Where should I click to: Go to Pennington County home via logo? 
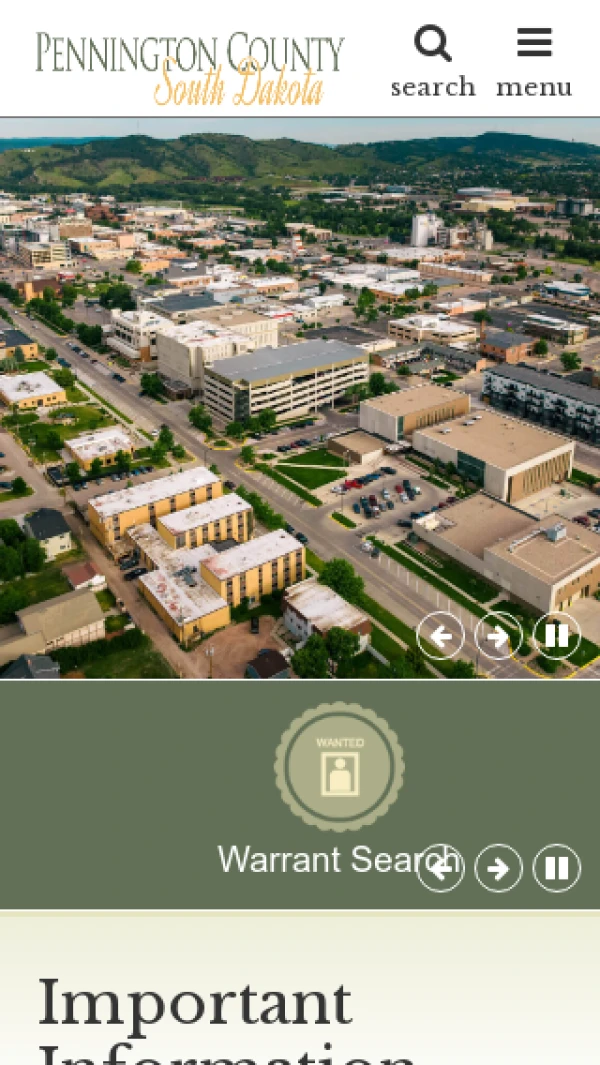(190, 67)
